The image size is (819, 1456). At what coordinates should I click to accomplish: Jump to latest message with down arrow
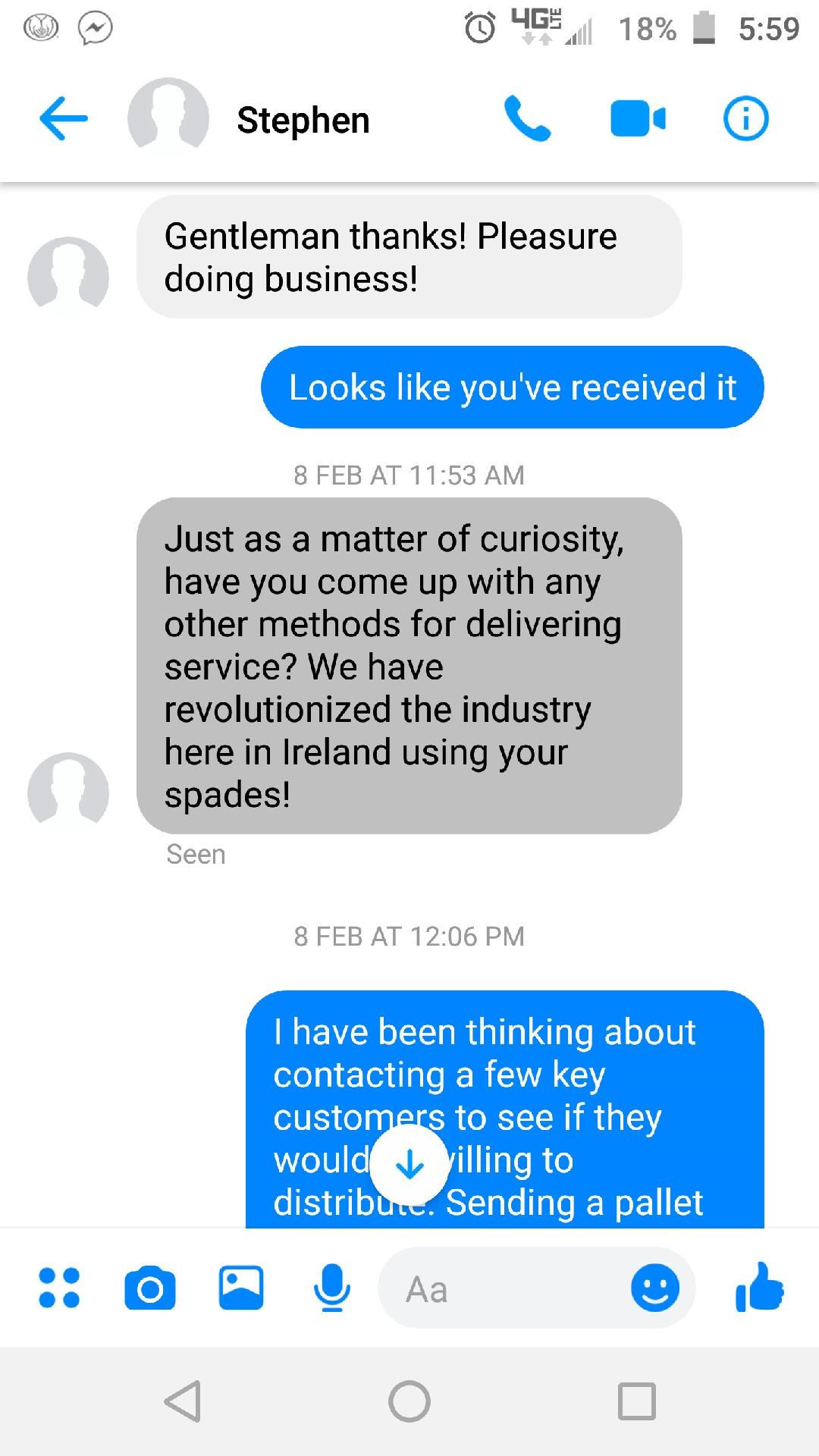tap(409, 1164)
